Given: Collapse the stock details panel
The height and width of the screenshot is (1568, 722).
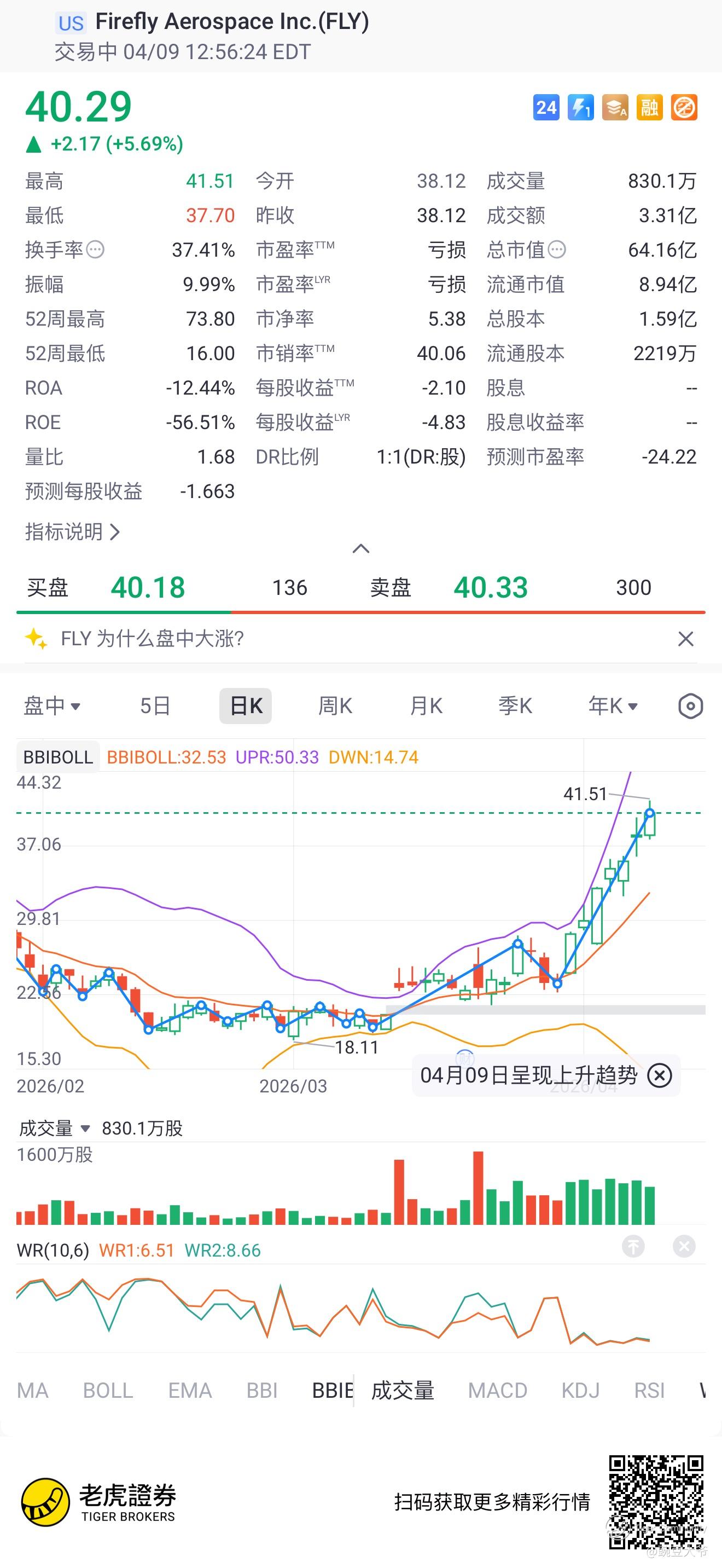Looking at the screenshot, I should point(360,548).
